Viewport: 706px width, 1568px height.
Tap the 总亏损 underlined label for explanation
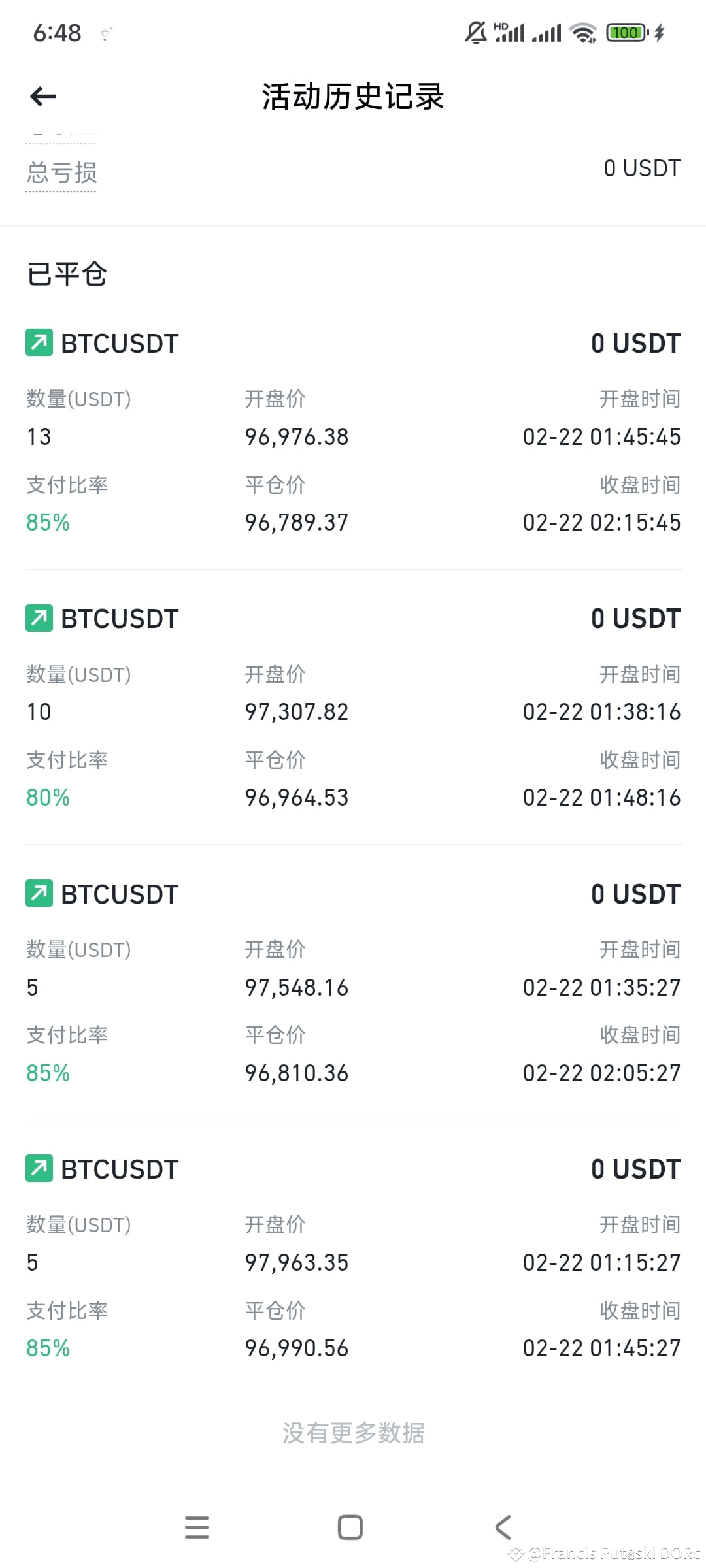pyautogui.click(x=61, y=172)
